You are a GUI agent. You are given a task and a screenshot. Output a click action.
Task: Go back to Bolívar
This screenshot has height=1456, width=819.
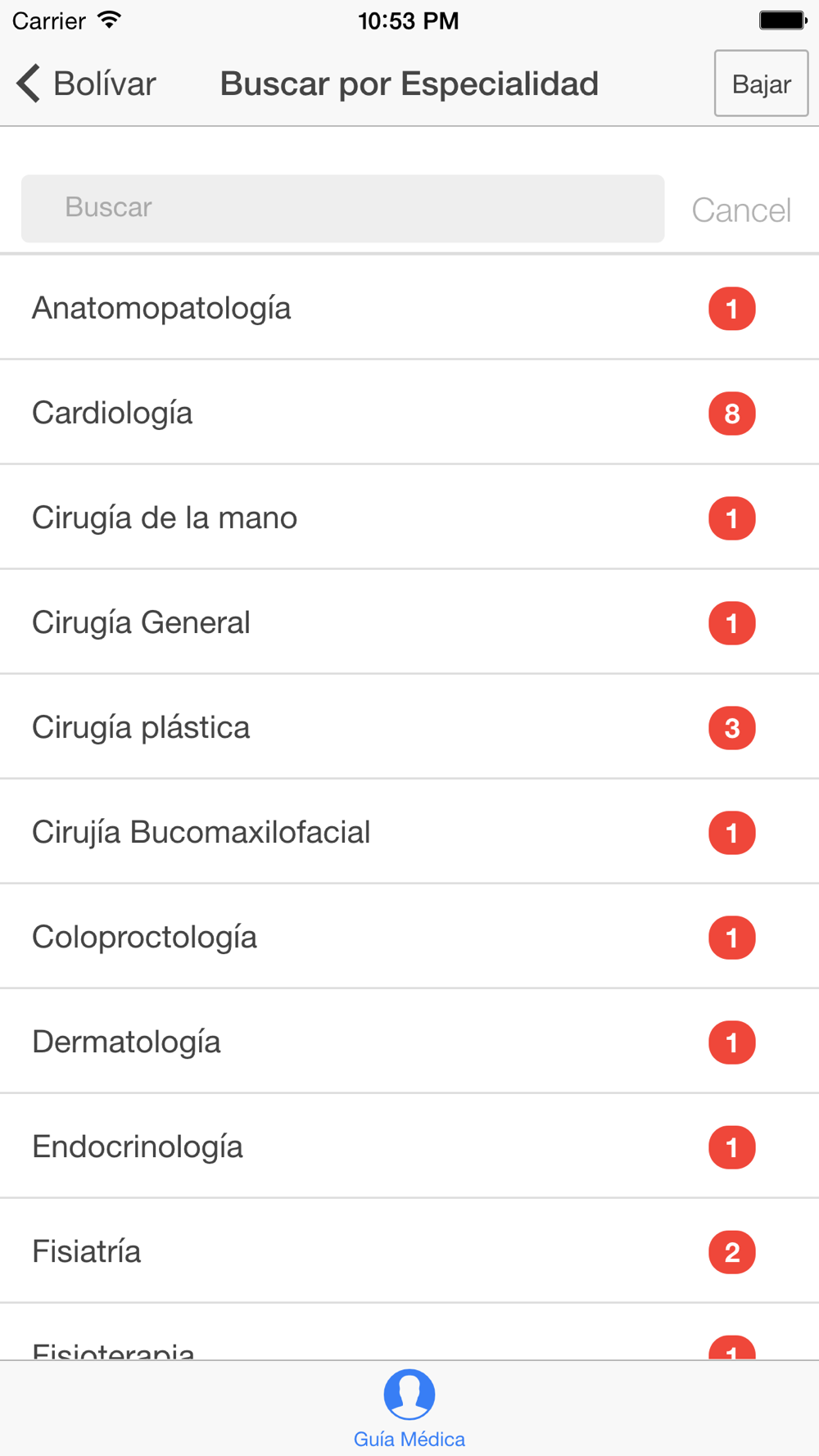tap(86, 84)
